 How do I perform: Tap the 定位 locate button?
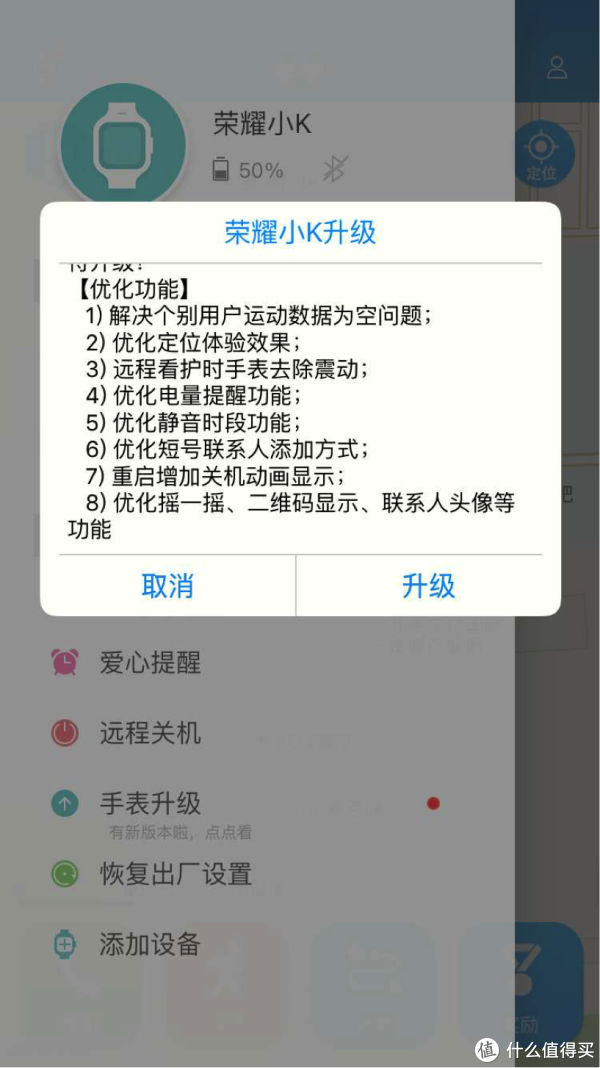pyautogui.click(x=541, y=156)
